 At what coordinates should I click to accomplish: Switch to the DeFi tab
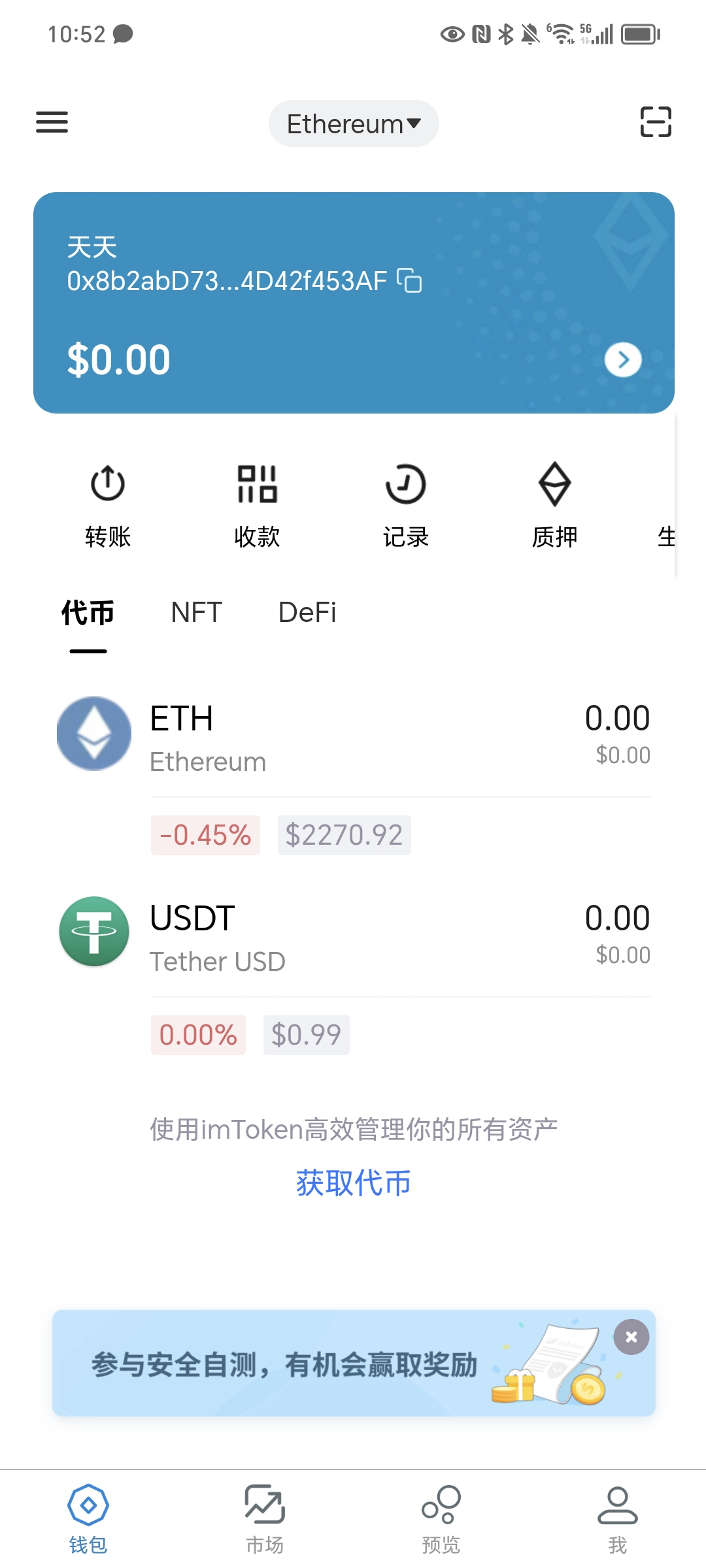(x=307, y=613)
